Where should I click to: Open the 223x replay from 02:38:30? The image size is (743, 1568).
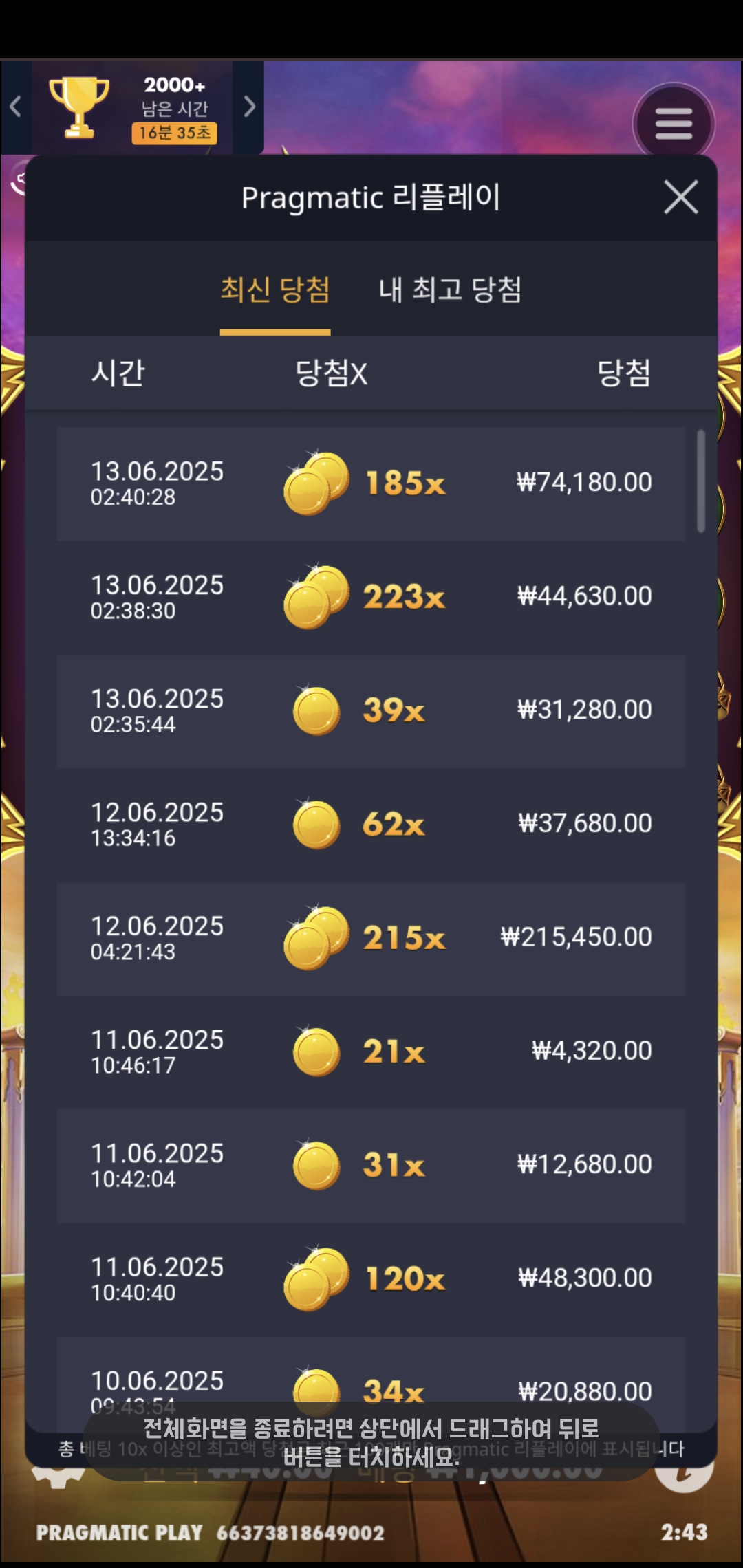371,597
